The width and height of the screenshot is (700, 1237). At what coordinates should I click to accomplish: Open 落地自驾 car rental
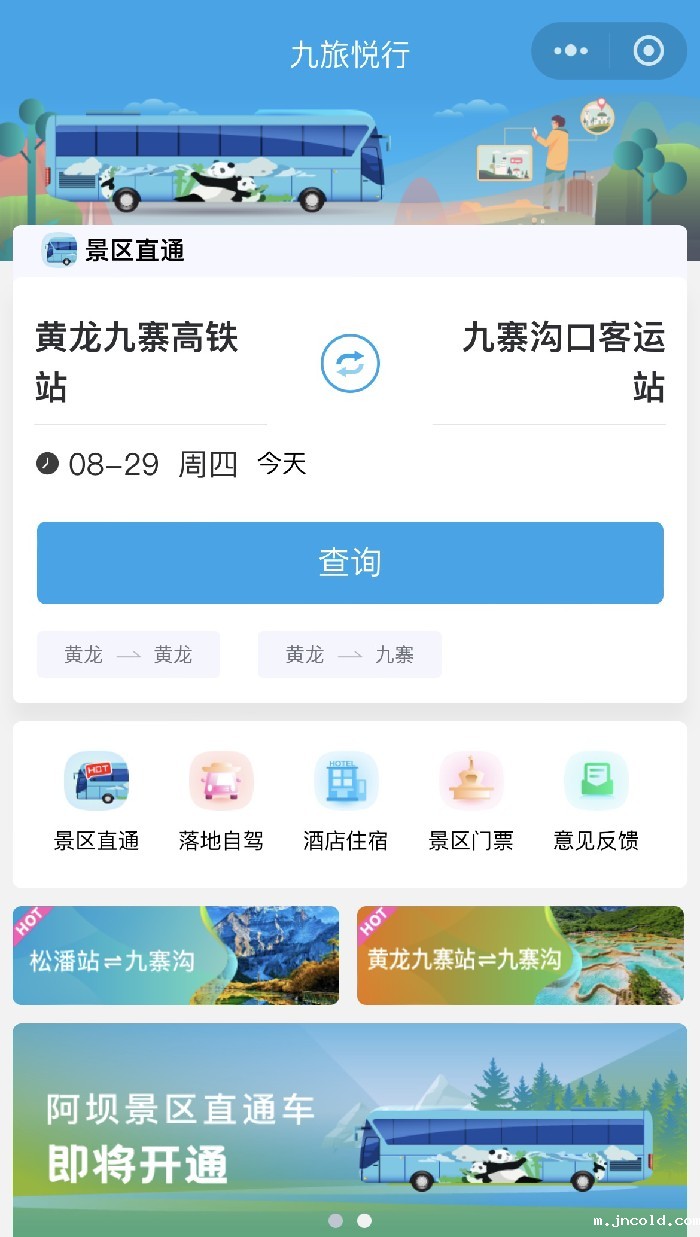click(x=221, y=802)
